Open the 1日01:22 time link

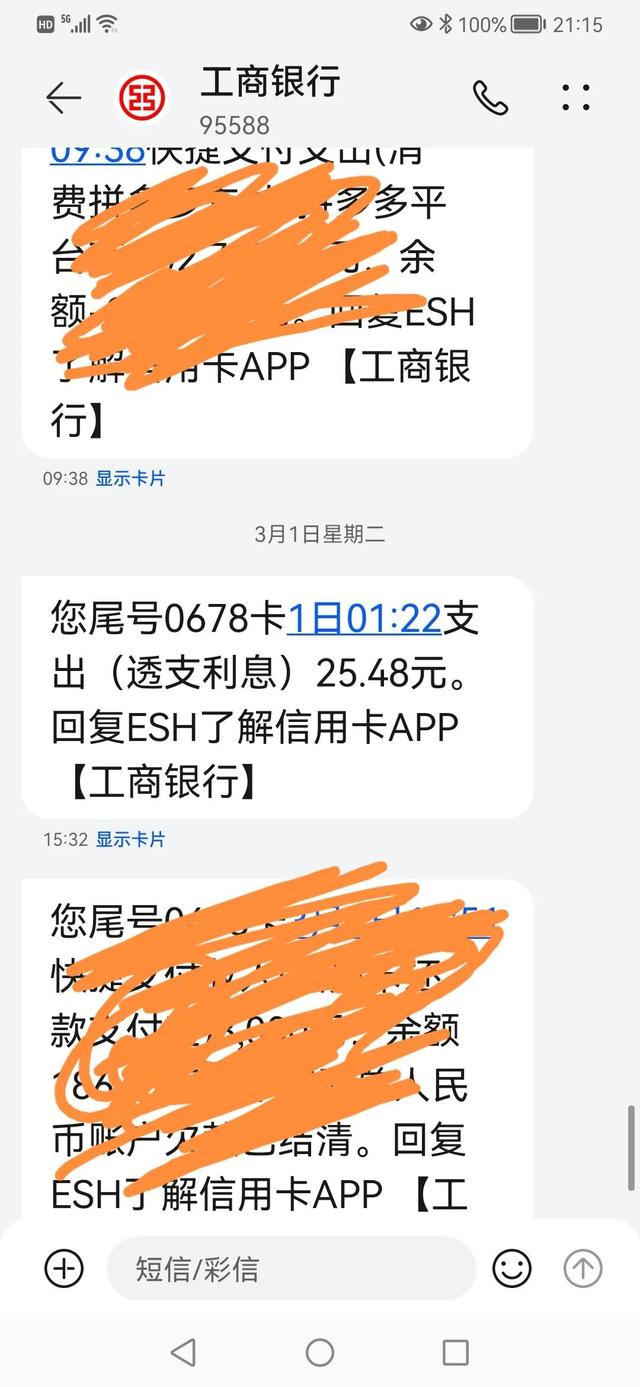click(x=365, y=619)
